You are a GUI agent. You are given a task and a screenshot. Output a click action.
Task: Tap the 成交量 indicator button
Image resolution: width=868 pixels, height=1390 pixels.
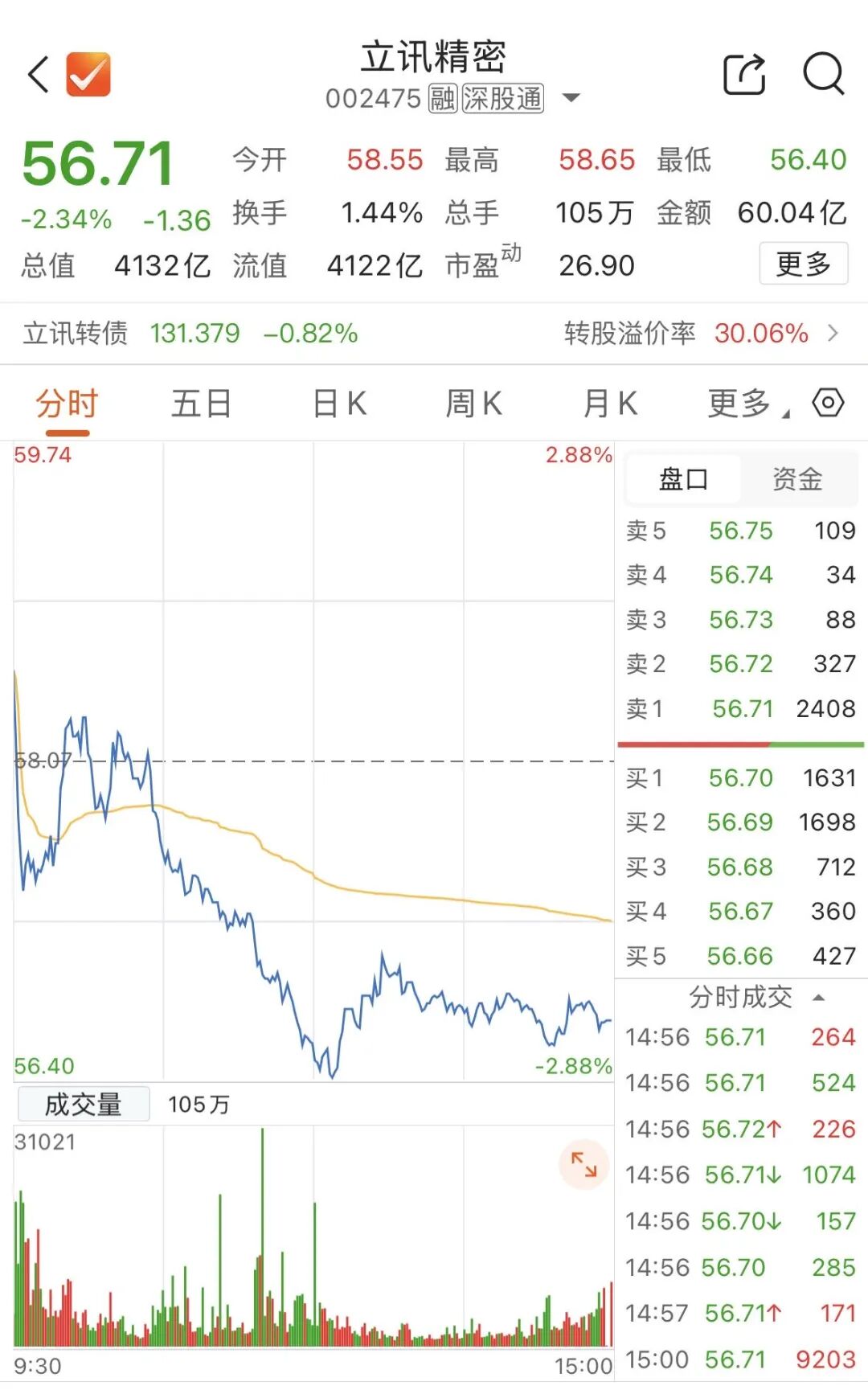(84, 1105)
